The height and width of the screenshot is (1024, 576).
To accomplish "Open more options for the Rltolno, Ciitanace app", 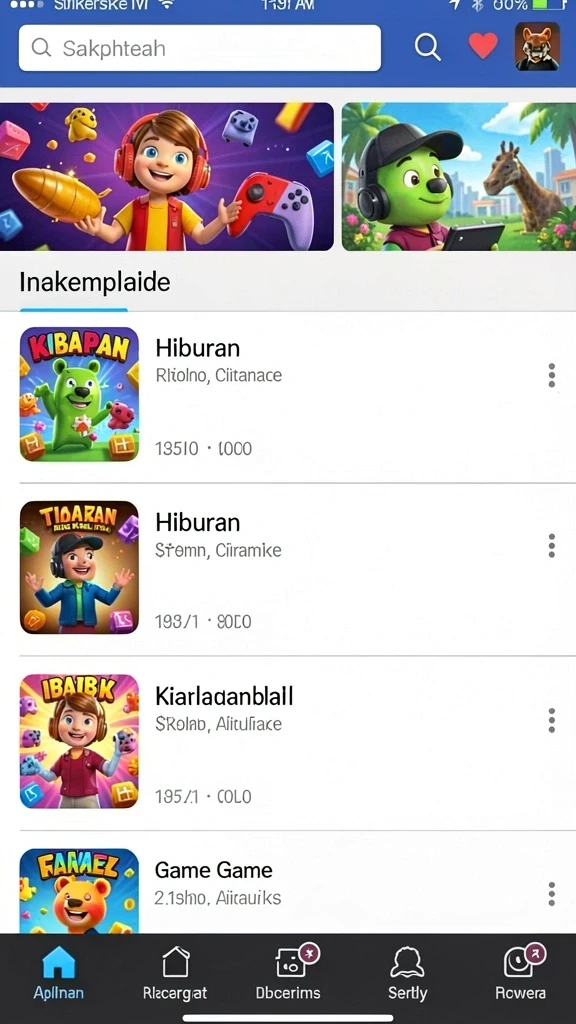I will [x=552, y=376].
